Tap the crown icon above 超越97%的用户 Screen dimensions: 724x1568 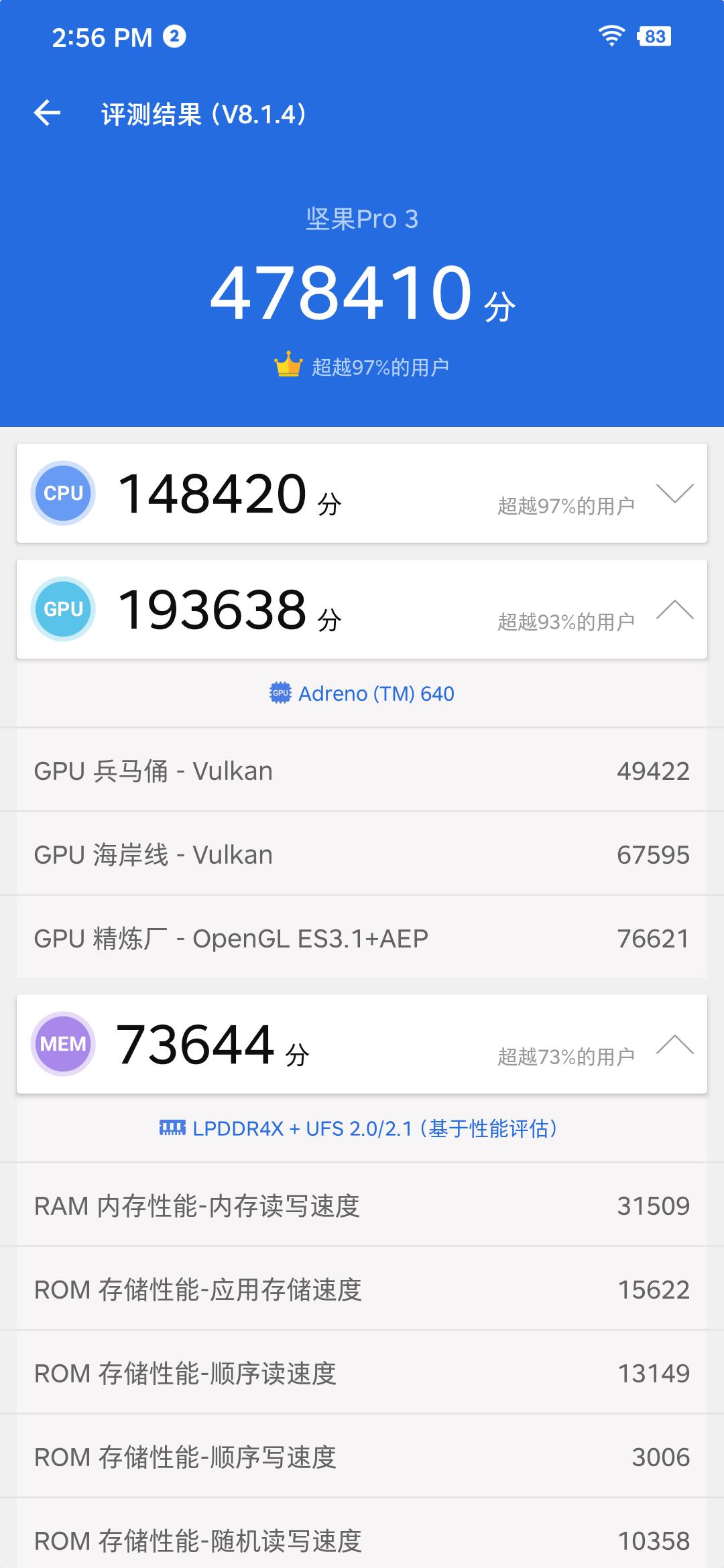(x=288, y=365)
